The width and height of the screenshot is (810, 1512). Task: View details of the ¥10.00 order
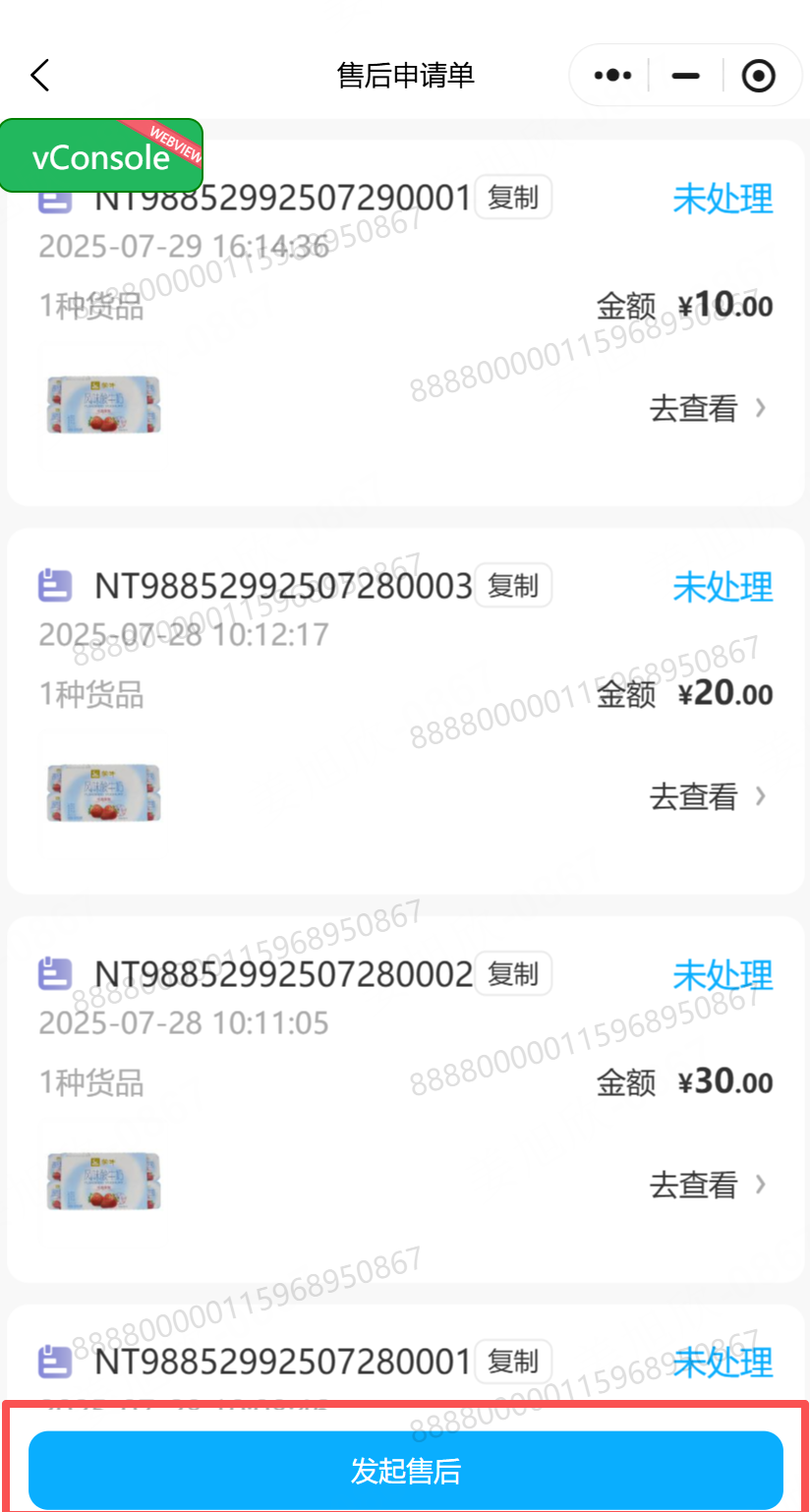point(706,408)
